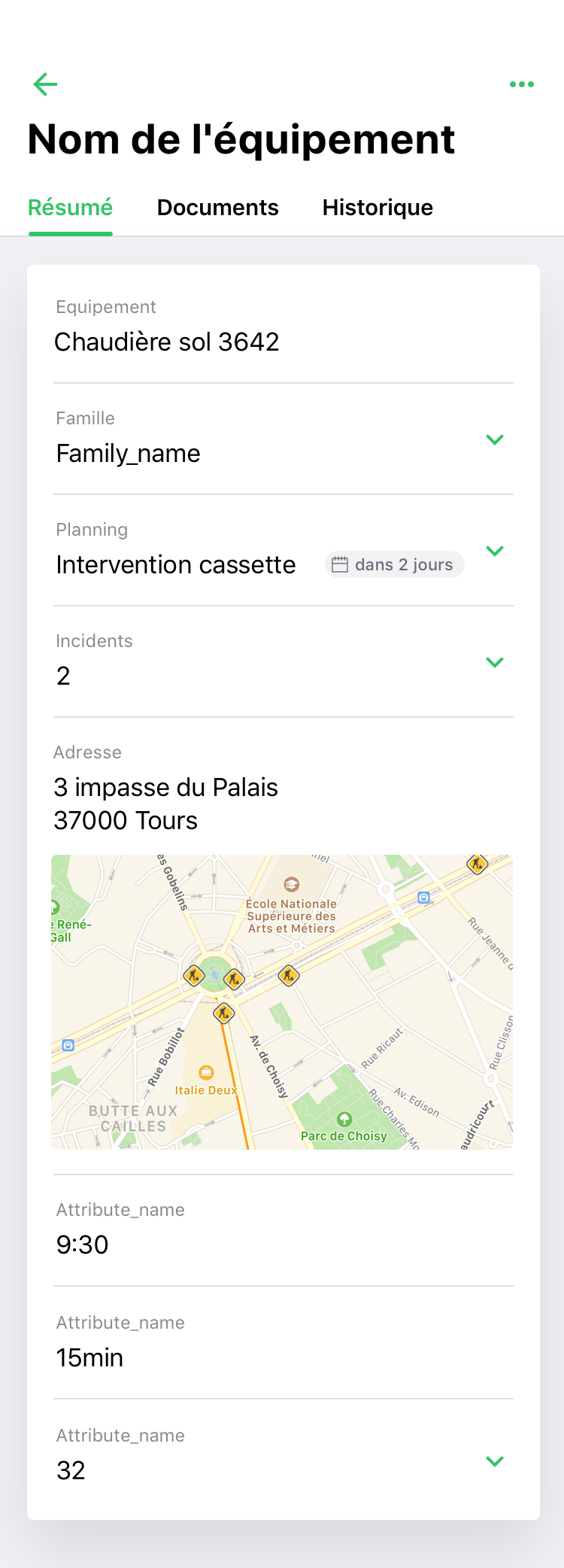This screenshot has height=1568, width=564.
Task: Open the address map preview
Action: tap(282, 1001)
